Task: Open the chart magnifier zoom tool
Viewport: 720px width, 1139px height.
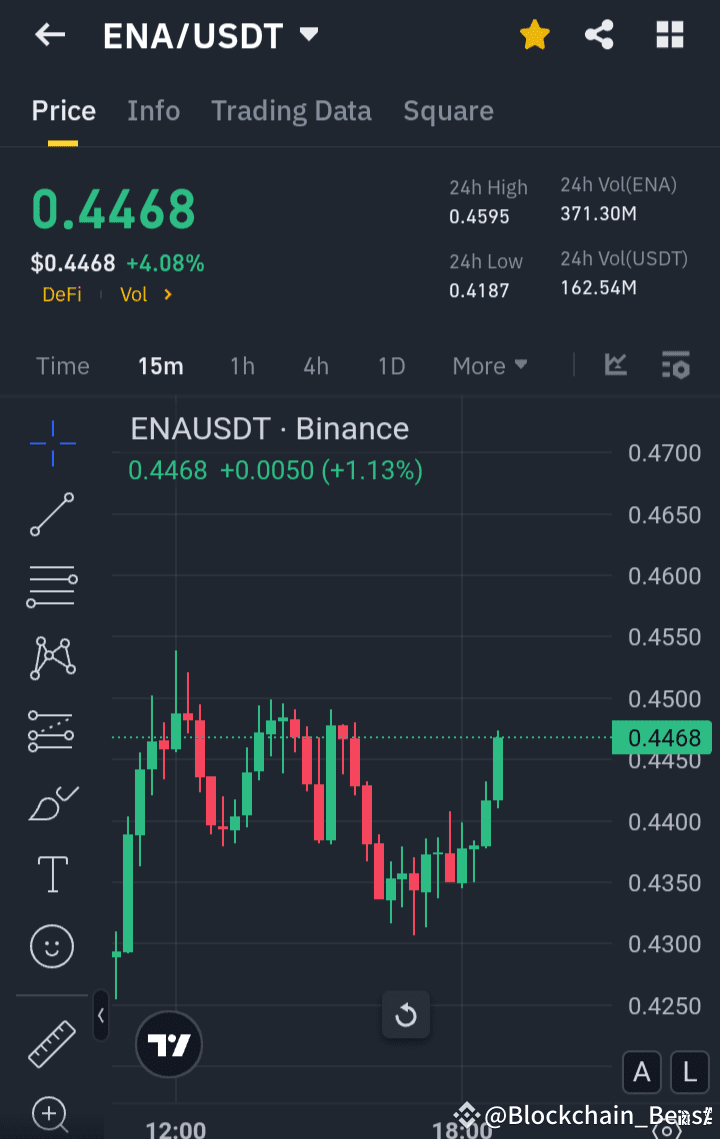Action: (x=51, y=1115)
